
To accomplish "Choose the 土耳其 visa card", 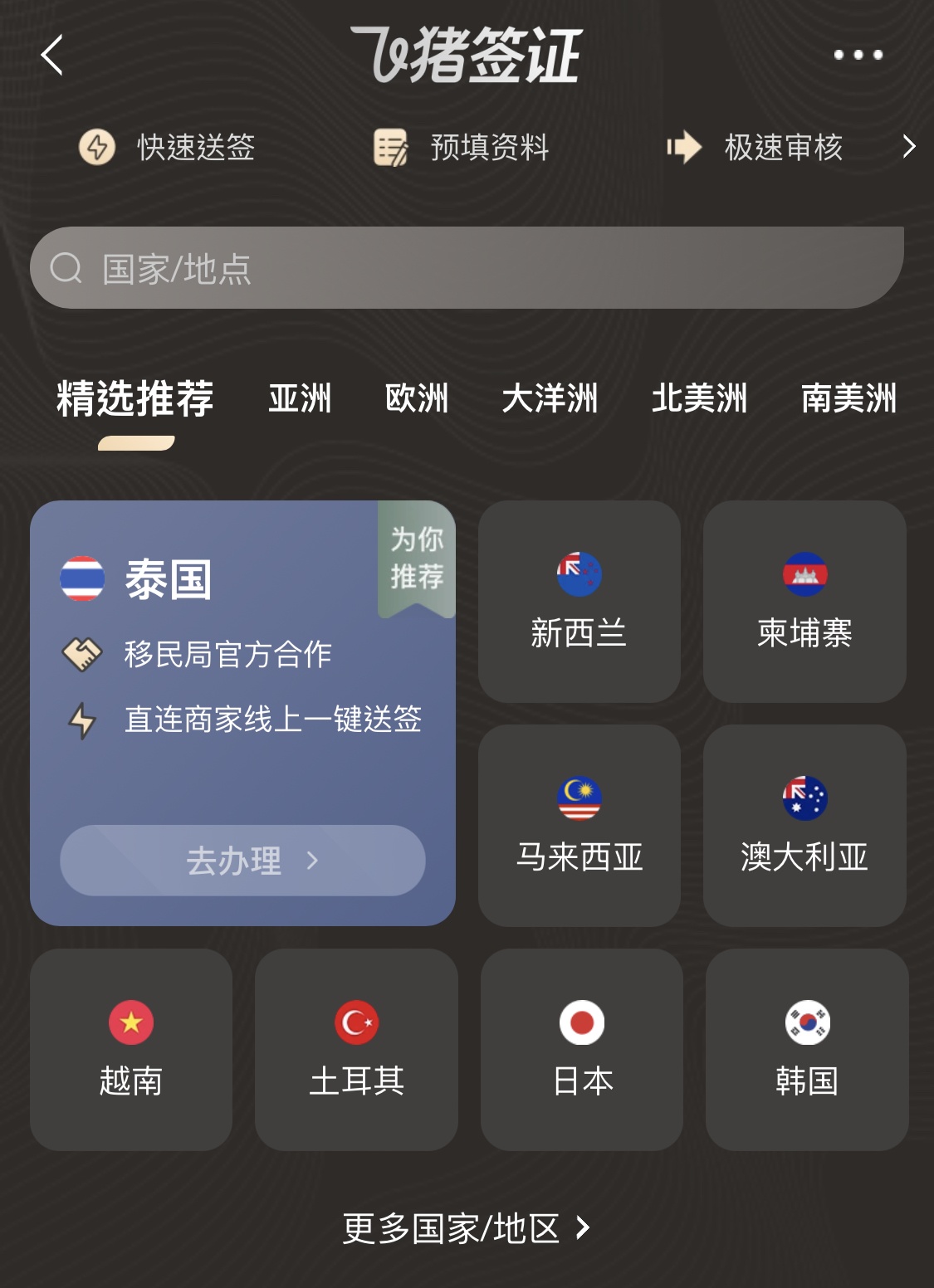I will [x=356, y=1050].
